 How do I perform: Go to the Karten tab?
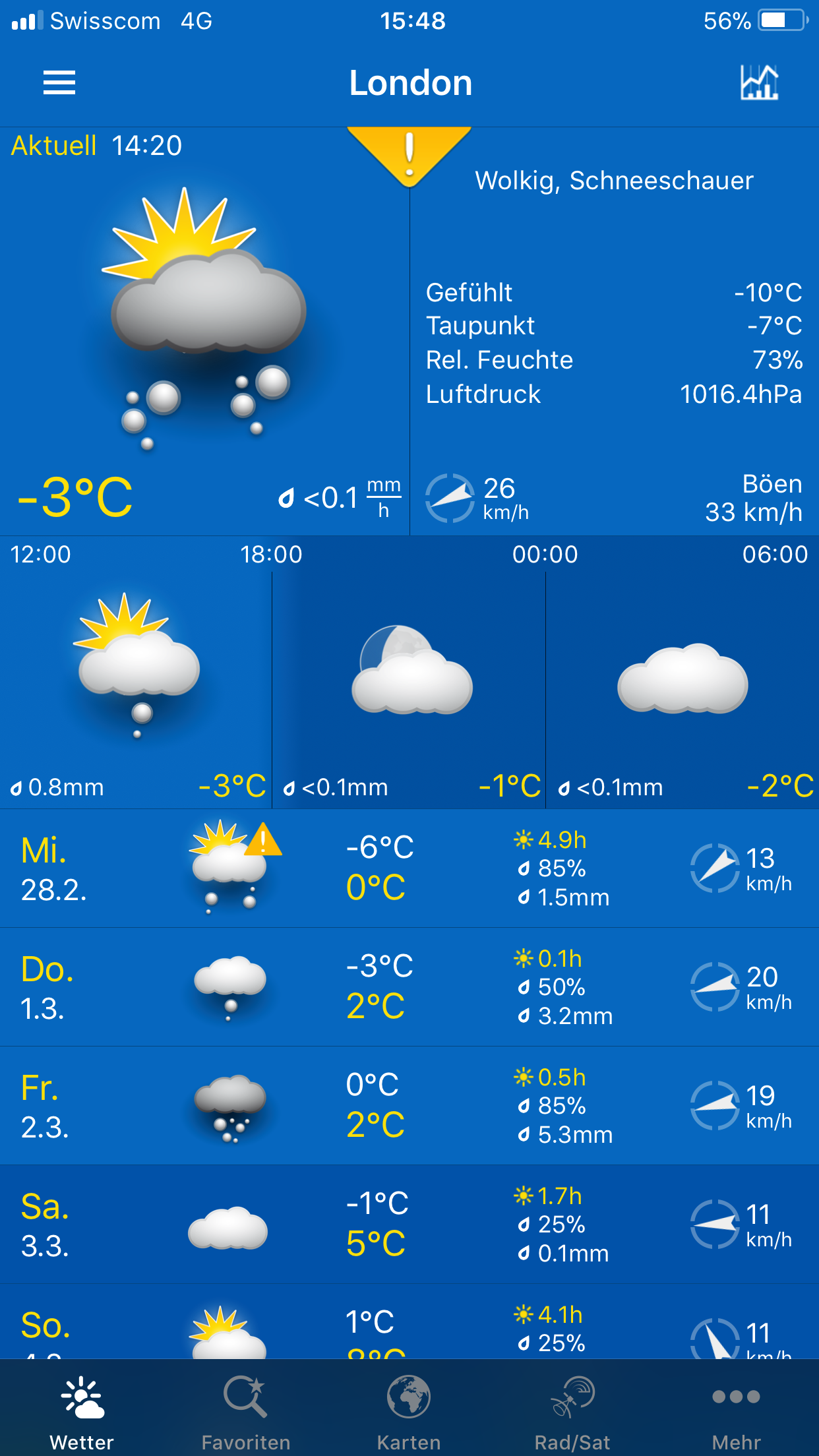pos(409,1409)
